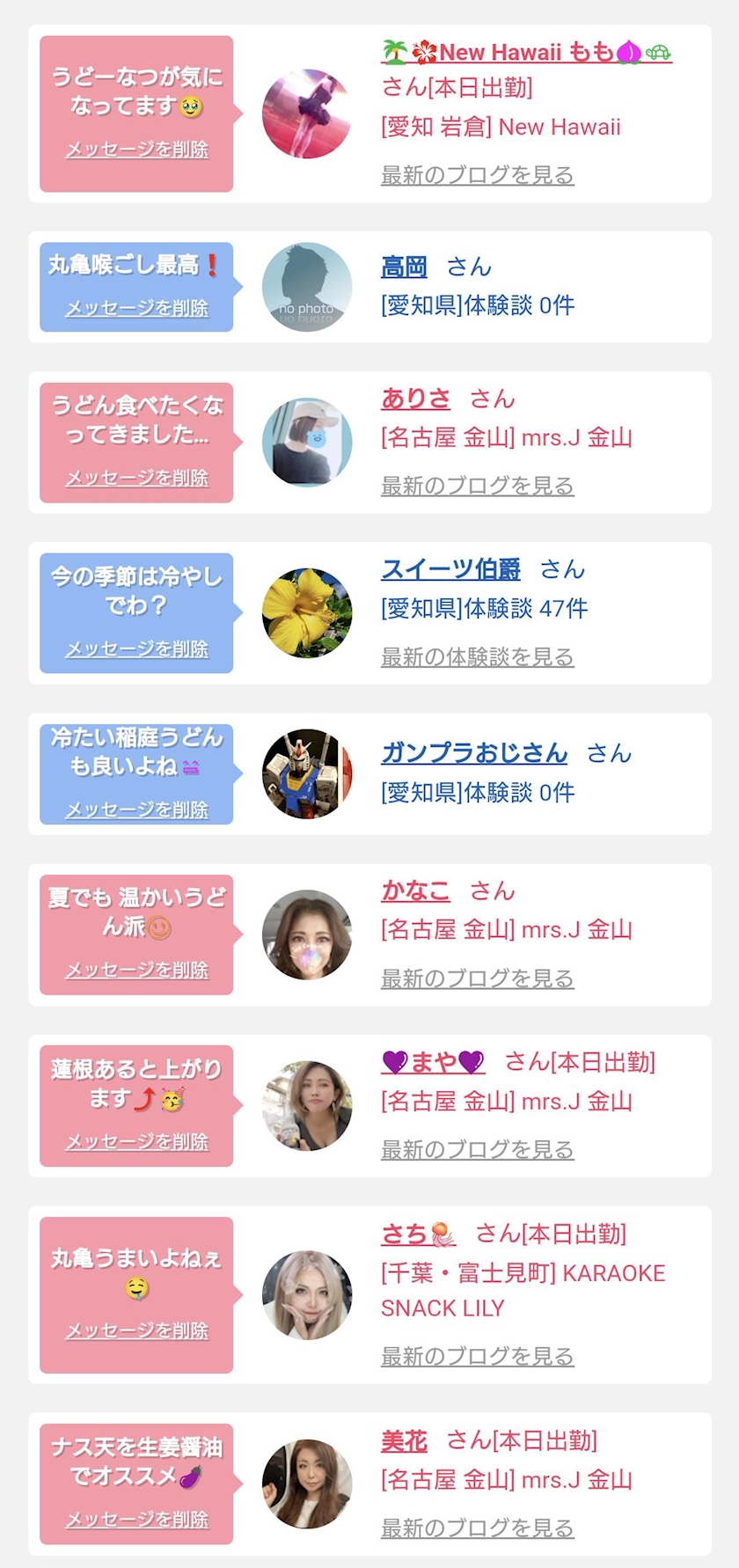Open 高岡's profile link
The height and width of the screenshot is (1568, 739).
(404, 267)
